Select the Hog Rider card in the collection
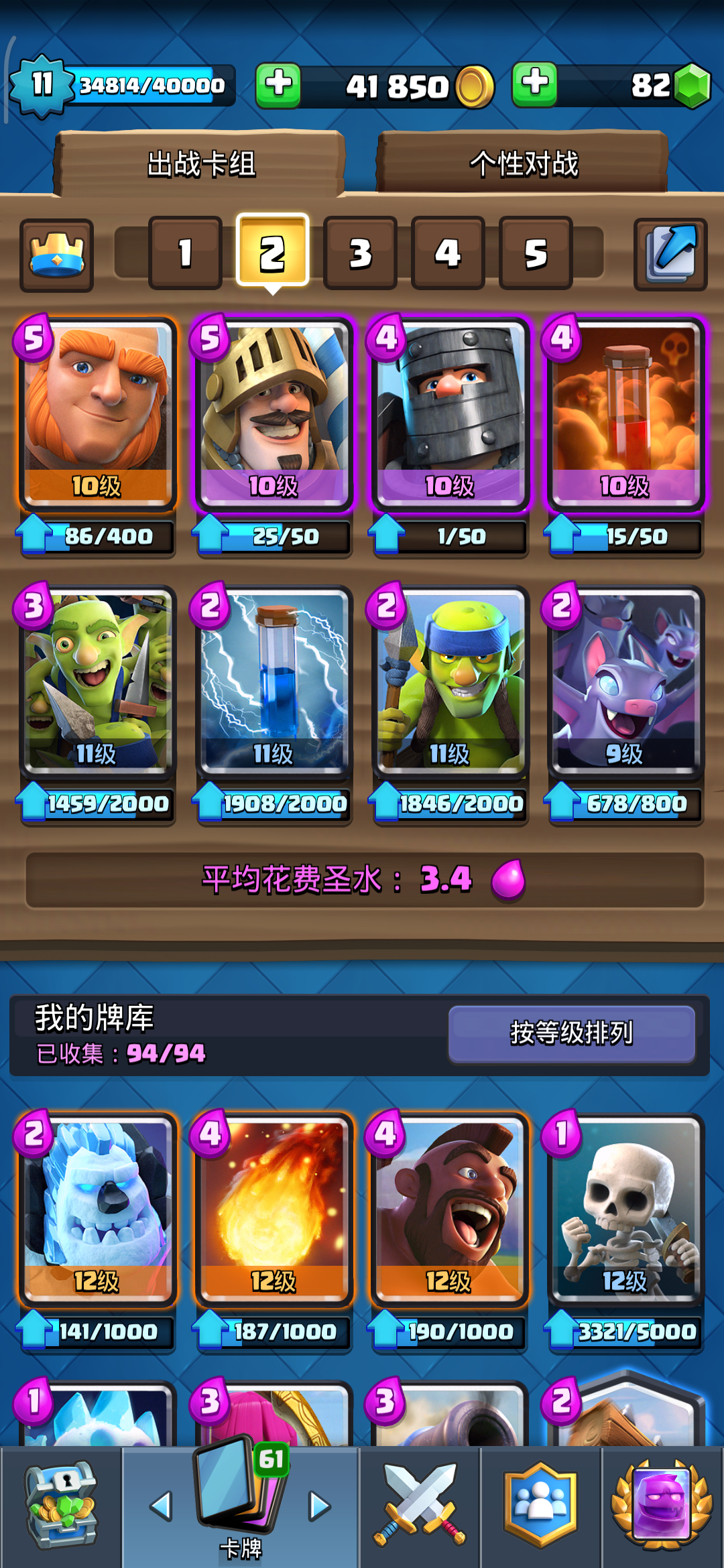Image resolution: width=724 pixels, height=1568 pixels. point(448,1207)
